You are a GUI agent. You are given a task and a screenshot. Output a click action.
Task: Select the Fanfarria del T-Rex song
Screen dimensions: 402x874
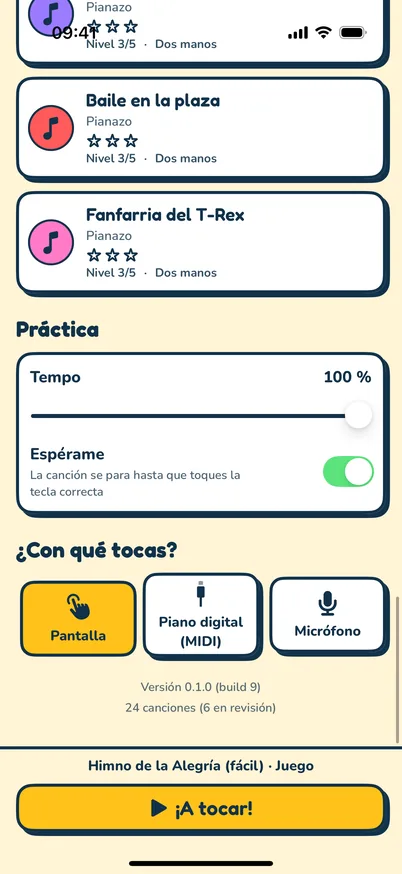pyautogui.click(x=201, y=242)
